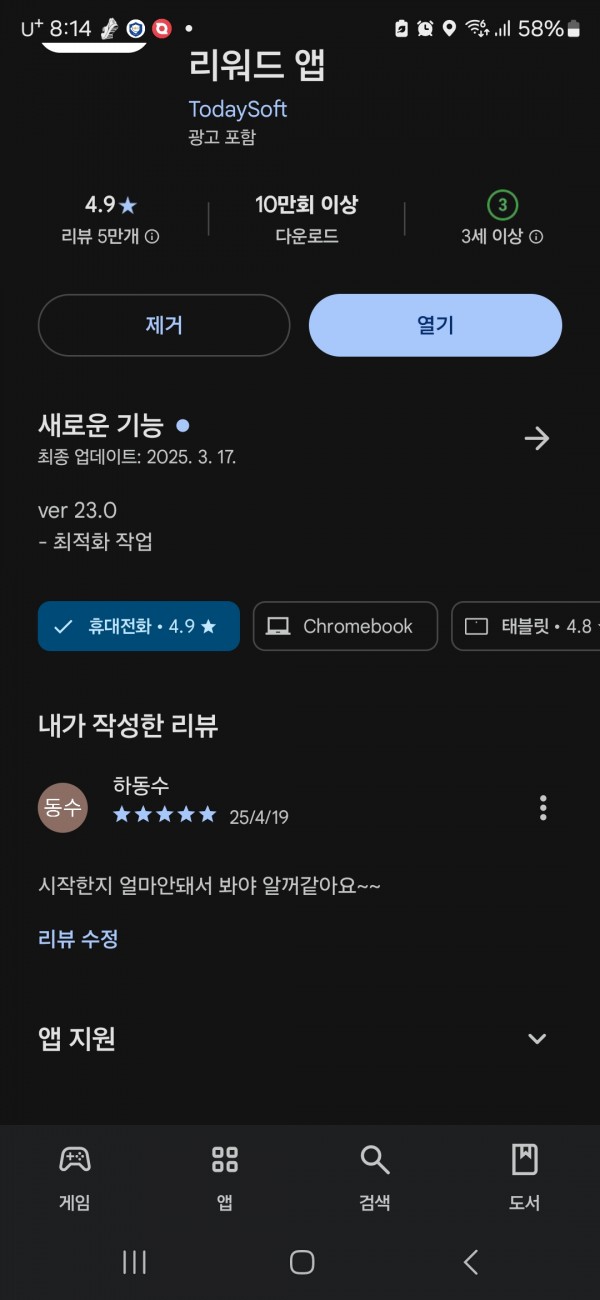Screen dimensions: 600x1300
Task: Open the TodaySoft developer page
Action: (238, 109)
